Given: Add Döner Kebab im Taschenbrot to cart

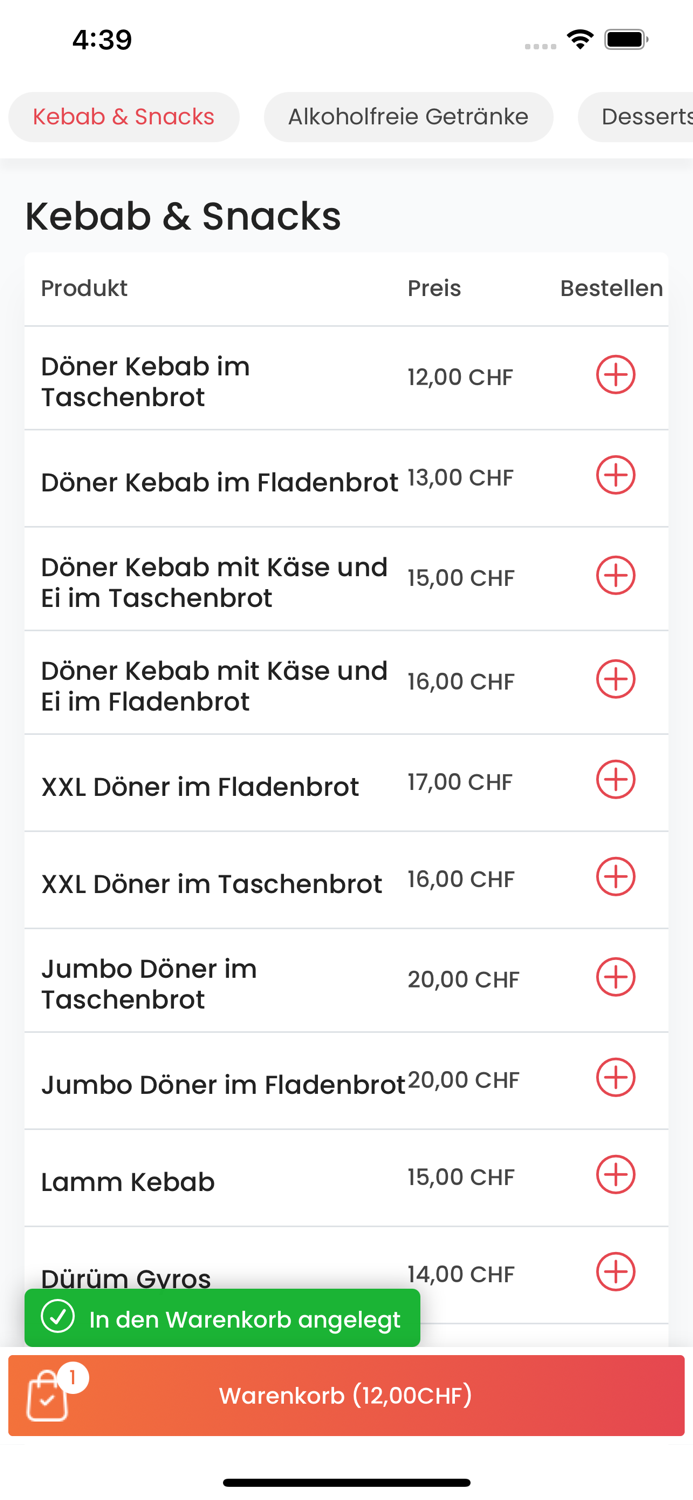Looking at the screenshot, I should pyautogui.click(x=615, y=375).
